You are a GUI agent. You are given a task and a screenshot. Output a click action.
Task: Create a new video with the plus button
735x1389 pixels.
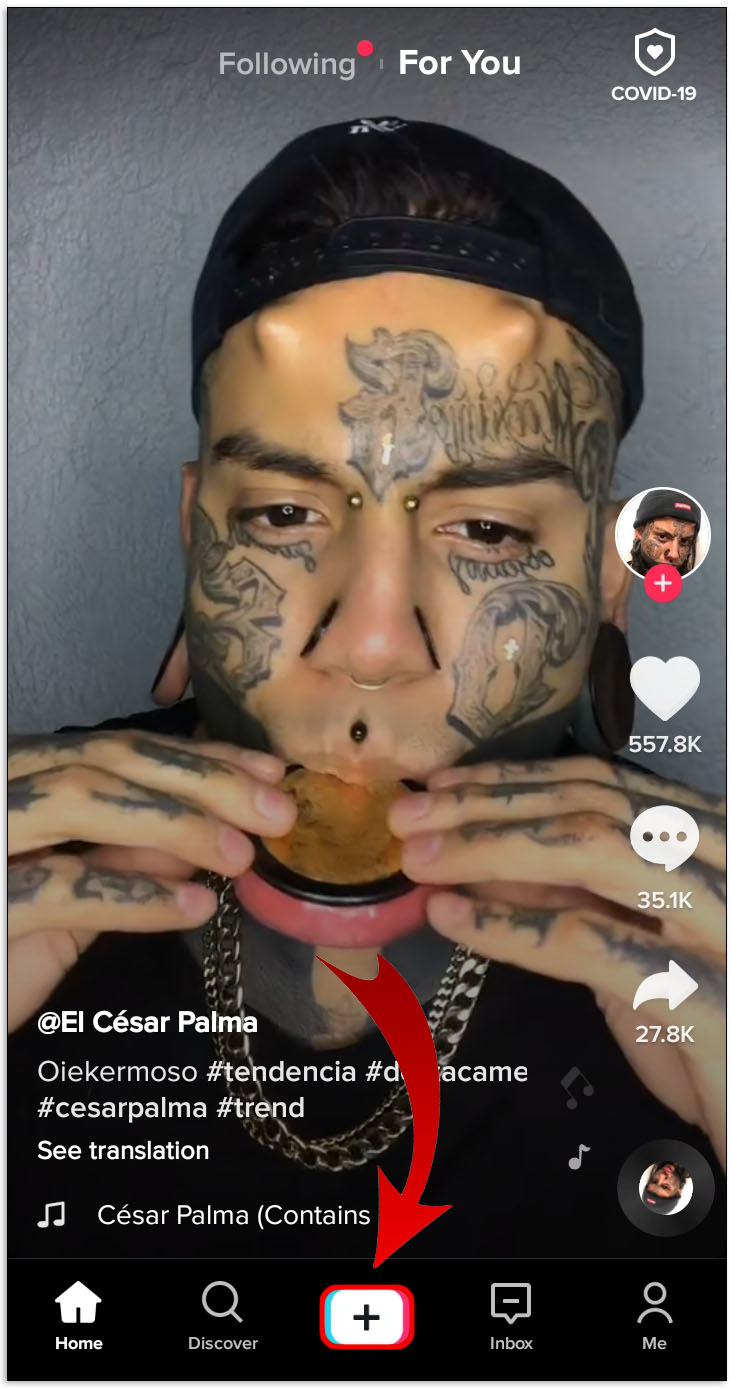(x=367, y=1317)
